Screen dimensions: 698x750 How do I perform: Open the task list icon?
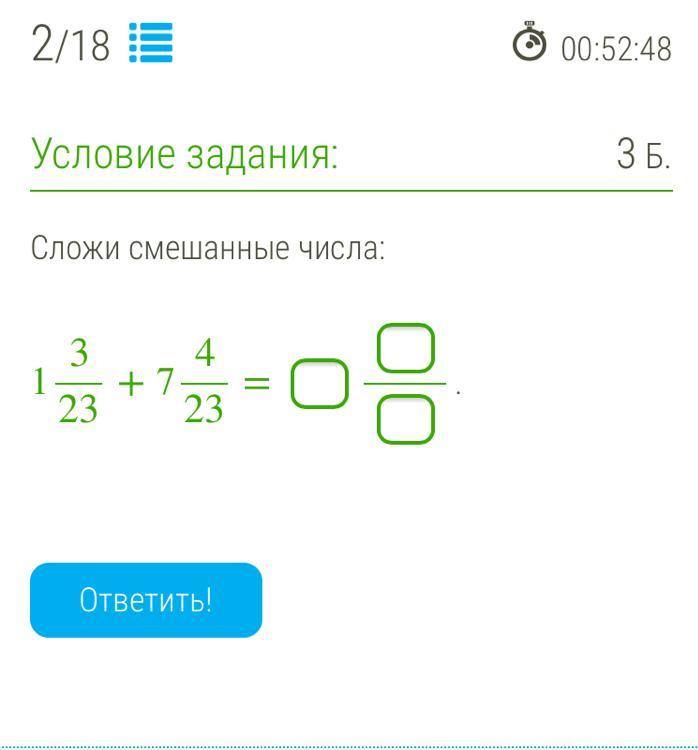point(151,44)
